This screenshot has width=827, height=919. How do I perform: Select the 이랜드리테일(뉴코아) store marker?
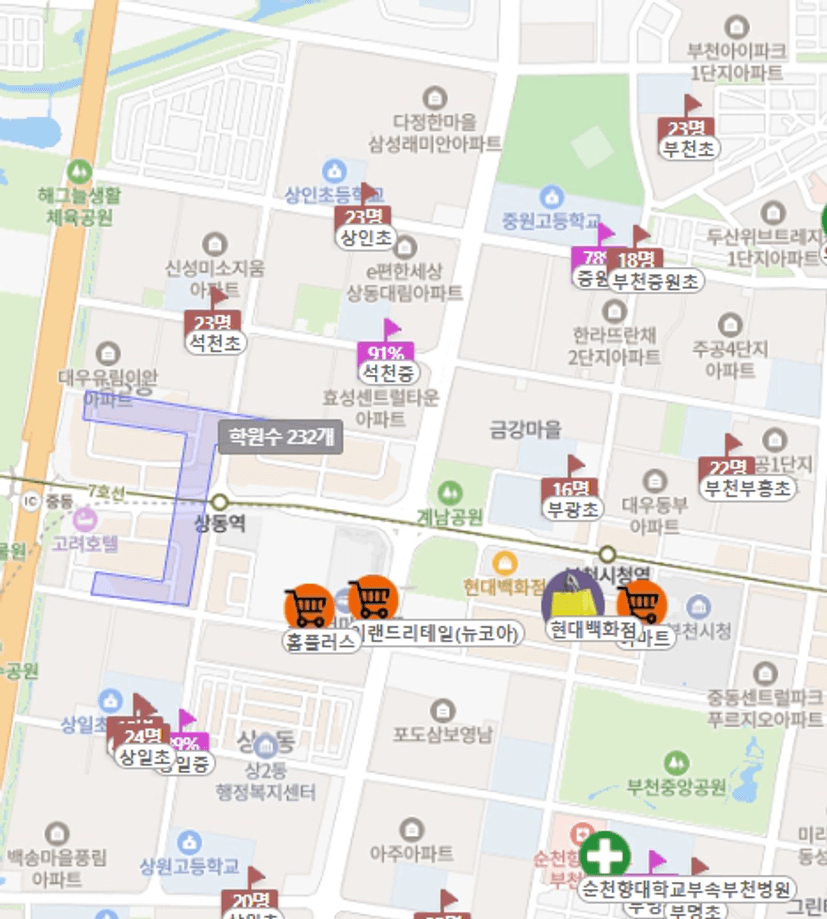point(373,599)
